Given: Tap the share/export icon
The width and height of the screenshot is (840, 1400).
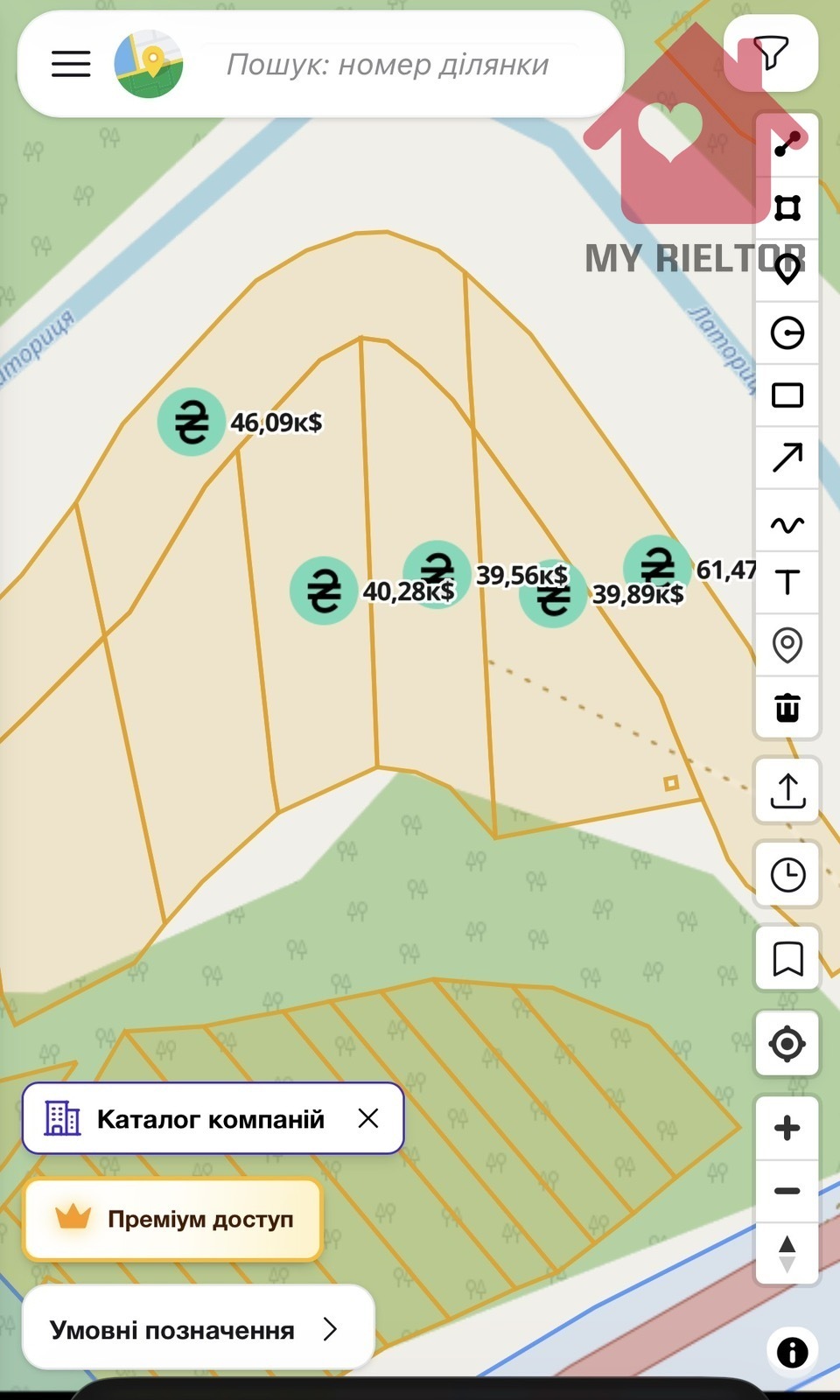Looking at the screenshot, I should tap(787, 790).
